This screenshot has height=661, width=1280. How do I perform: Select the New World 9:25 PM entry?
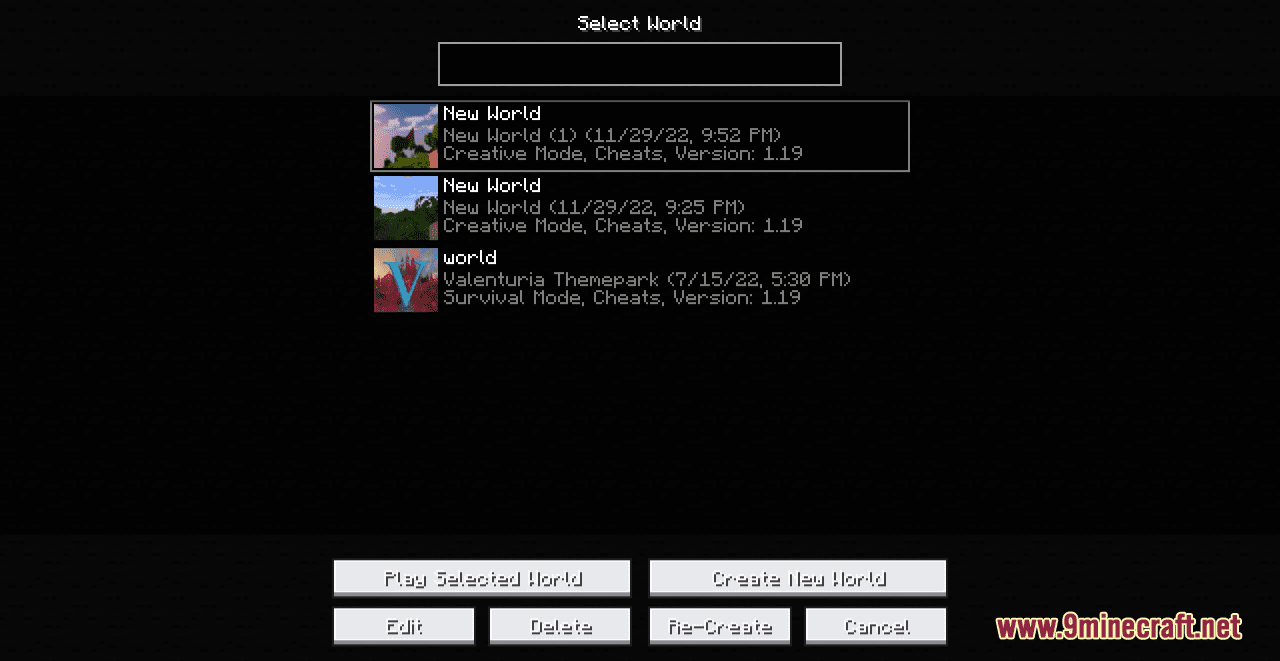639,207
